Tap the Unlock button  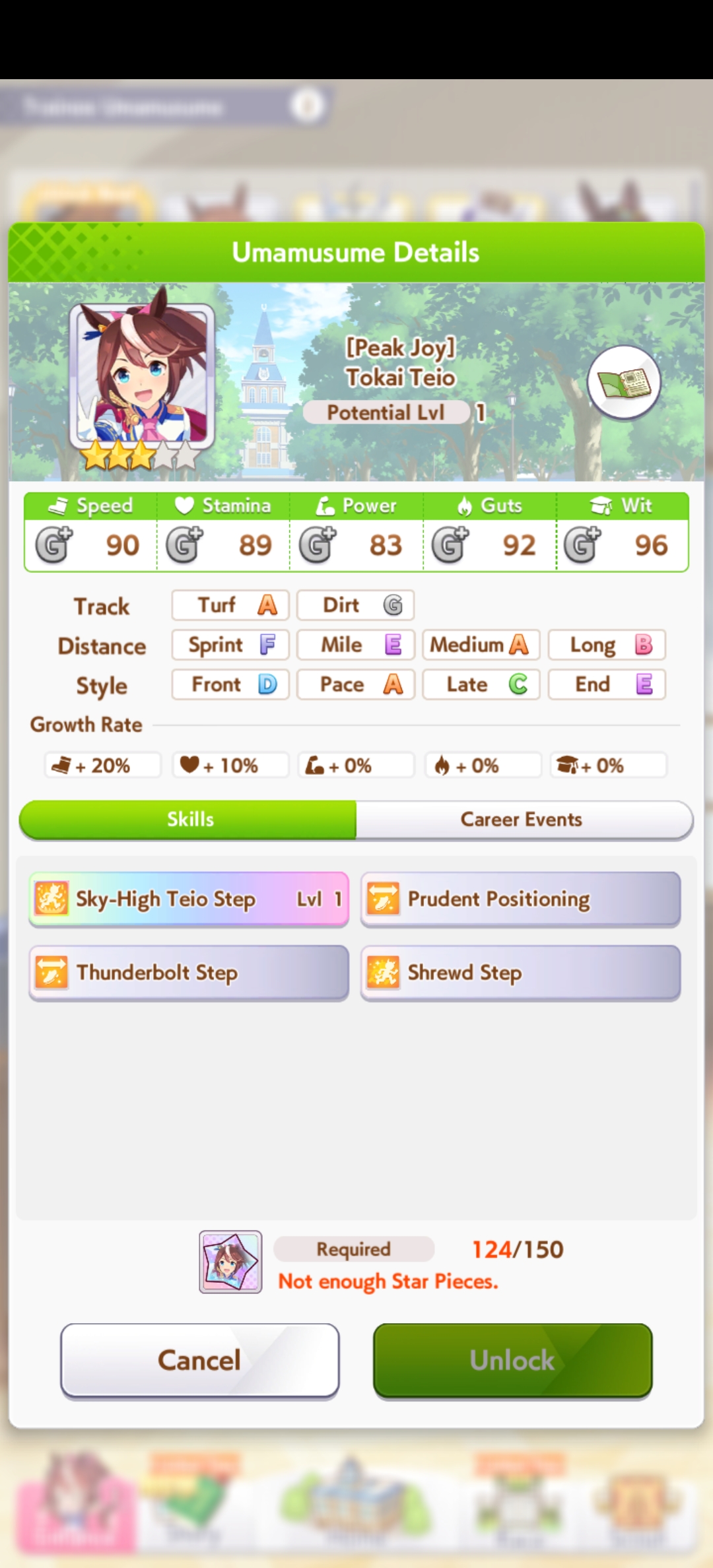513,1361
